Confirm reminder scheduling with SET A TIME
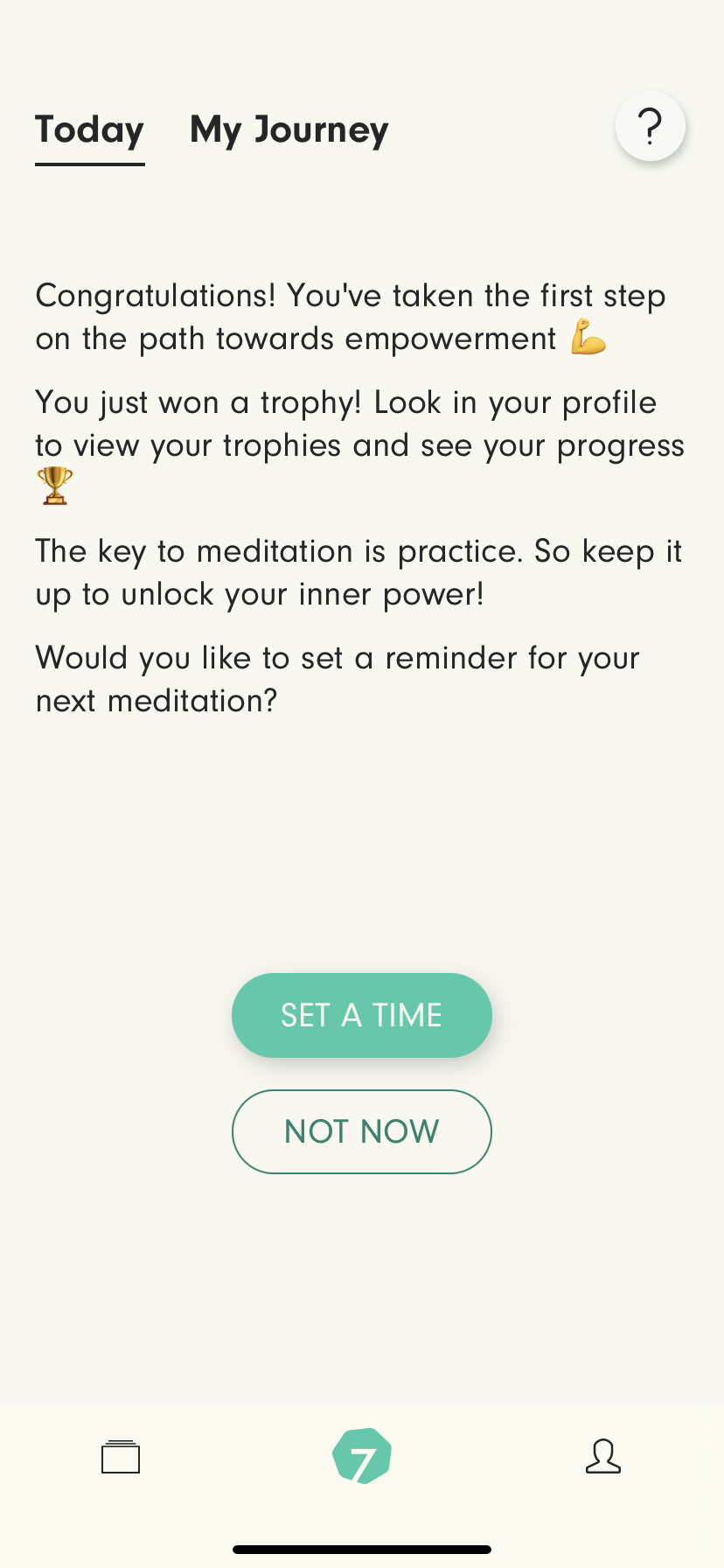Viewport: 724px width, 1568px height. tap(362, 1015)
